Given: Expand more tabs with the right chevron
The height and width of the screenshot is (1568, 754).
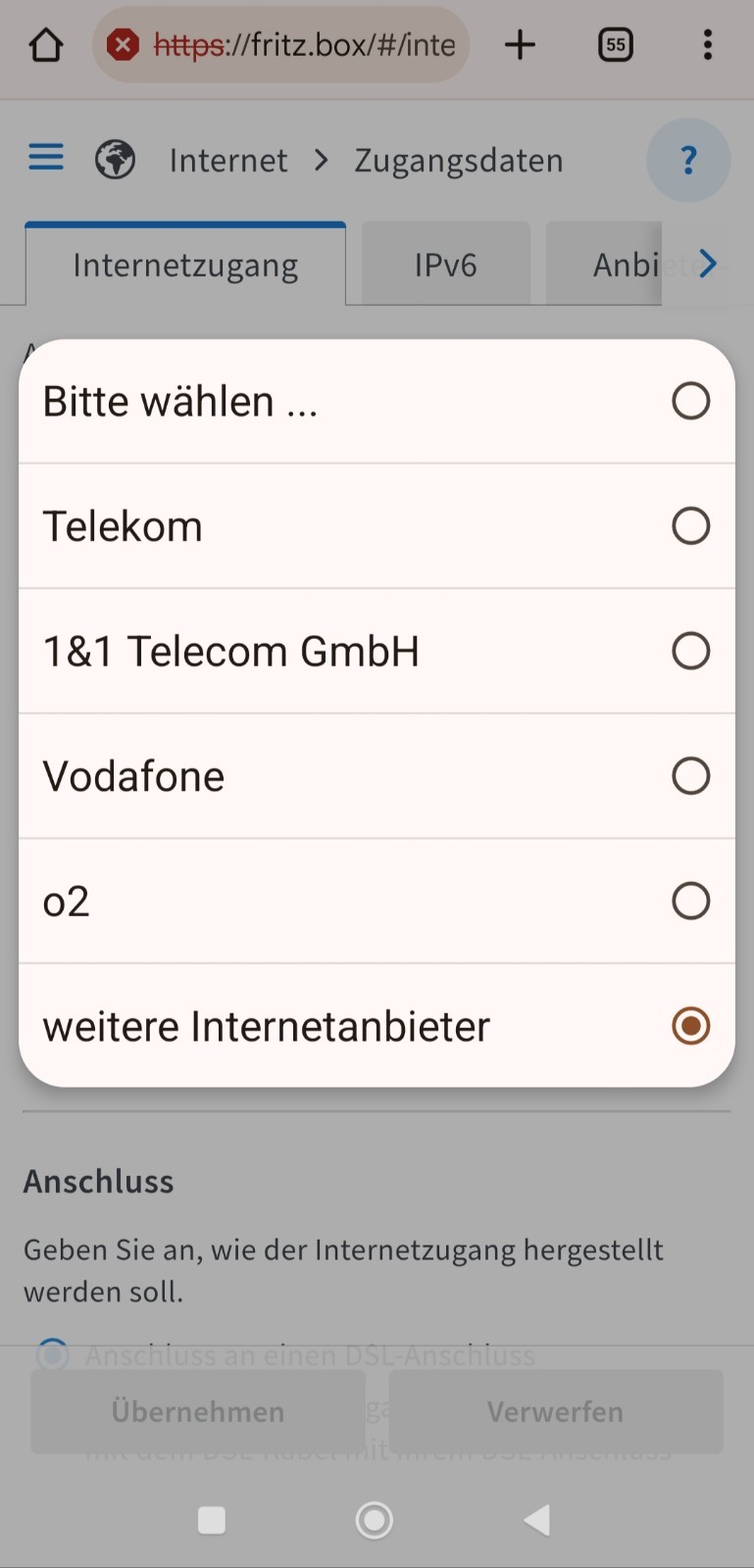Looking at the screenshot, I should [x=709, y=264].
